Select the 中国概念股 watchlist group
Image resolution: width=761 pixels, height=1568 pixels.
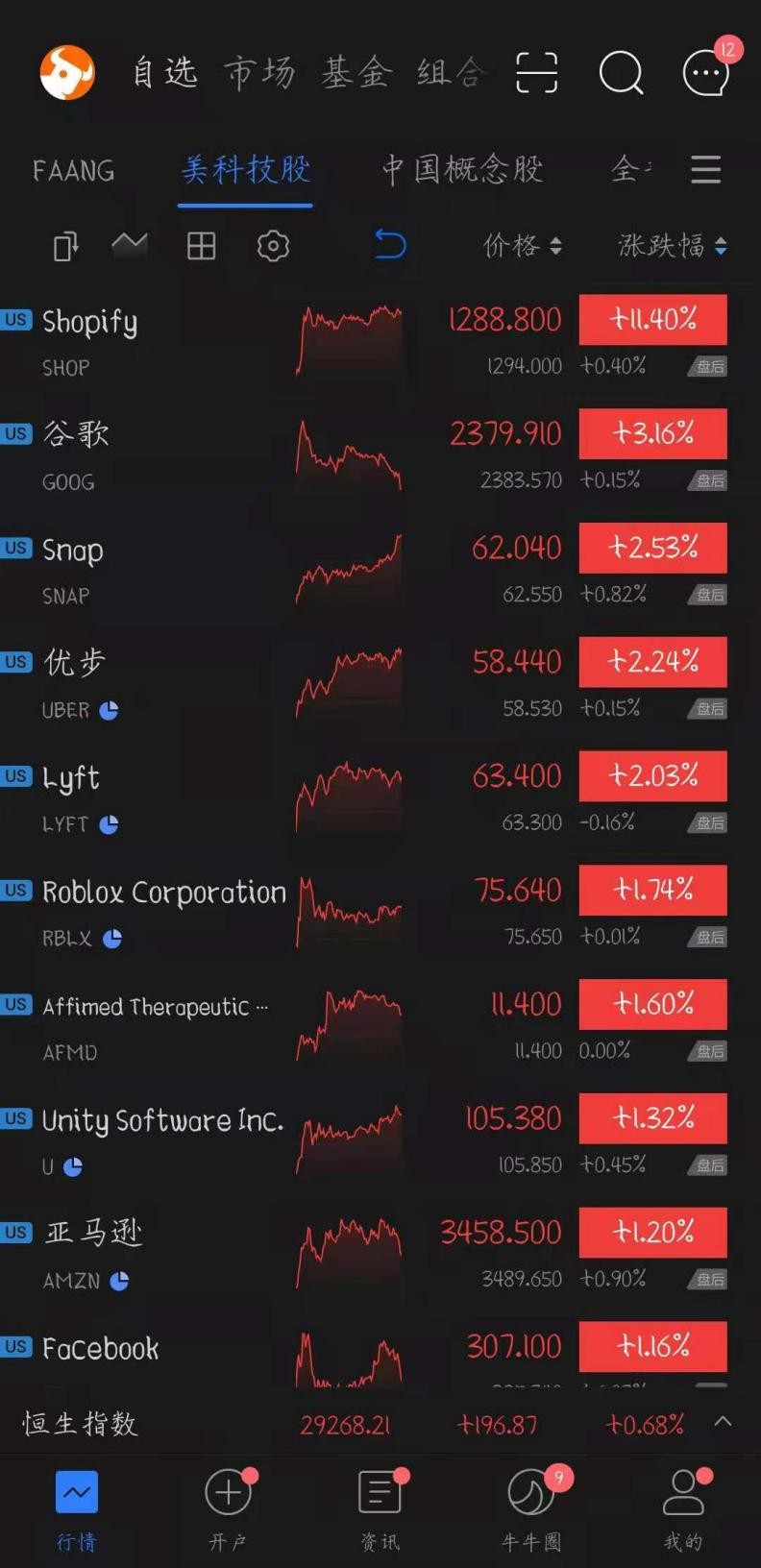462,170
